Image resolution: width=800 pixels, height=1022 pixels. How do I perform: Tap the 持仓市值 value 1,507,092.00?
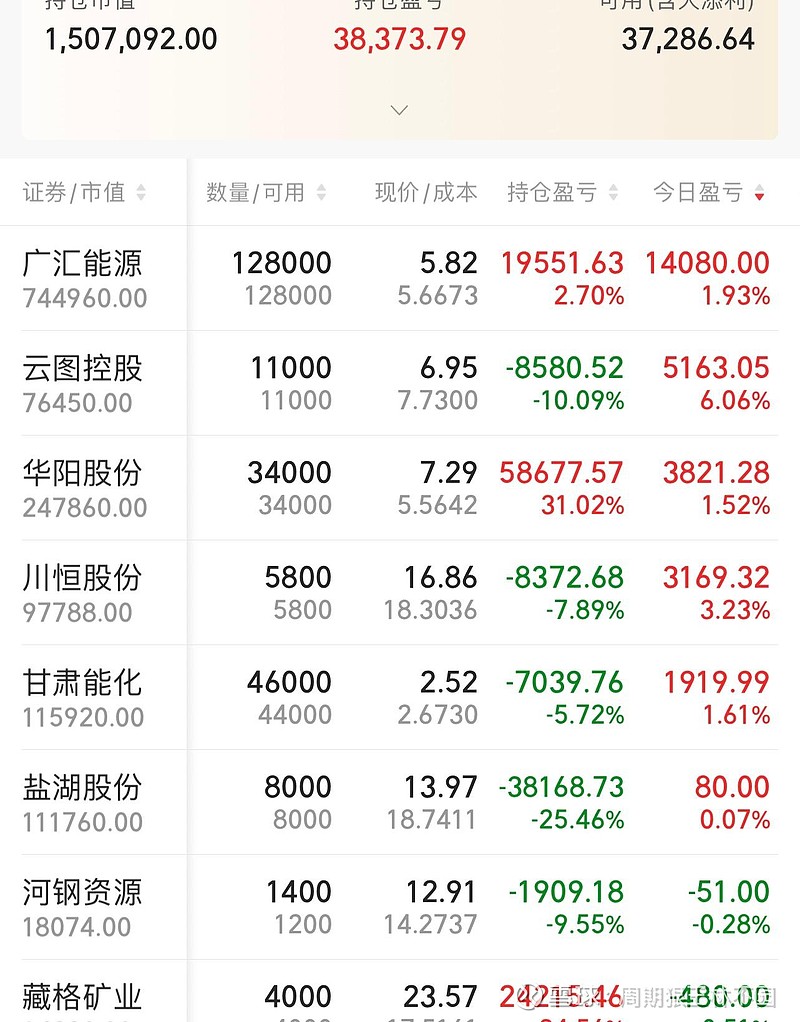[130, 39]
